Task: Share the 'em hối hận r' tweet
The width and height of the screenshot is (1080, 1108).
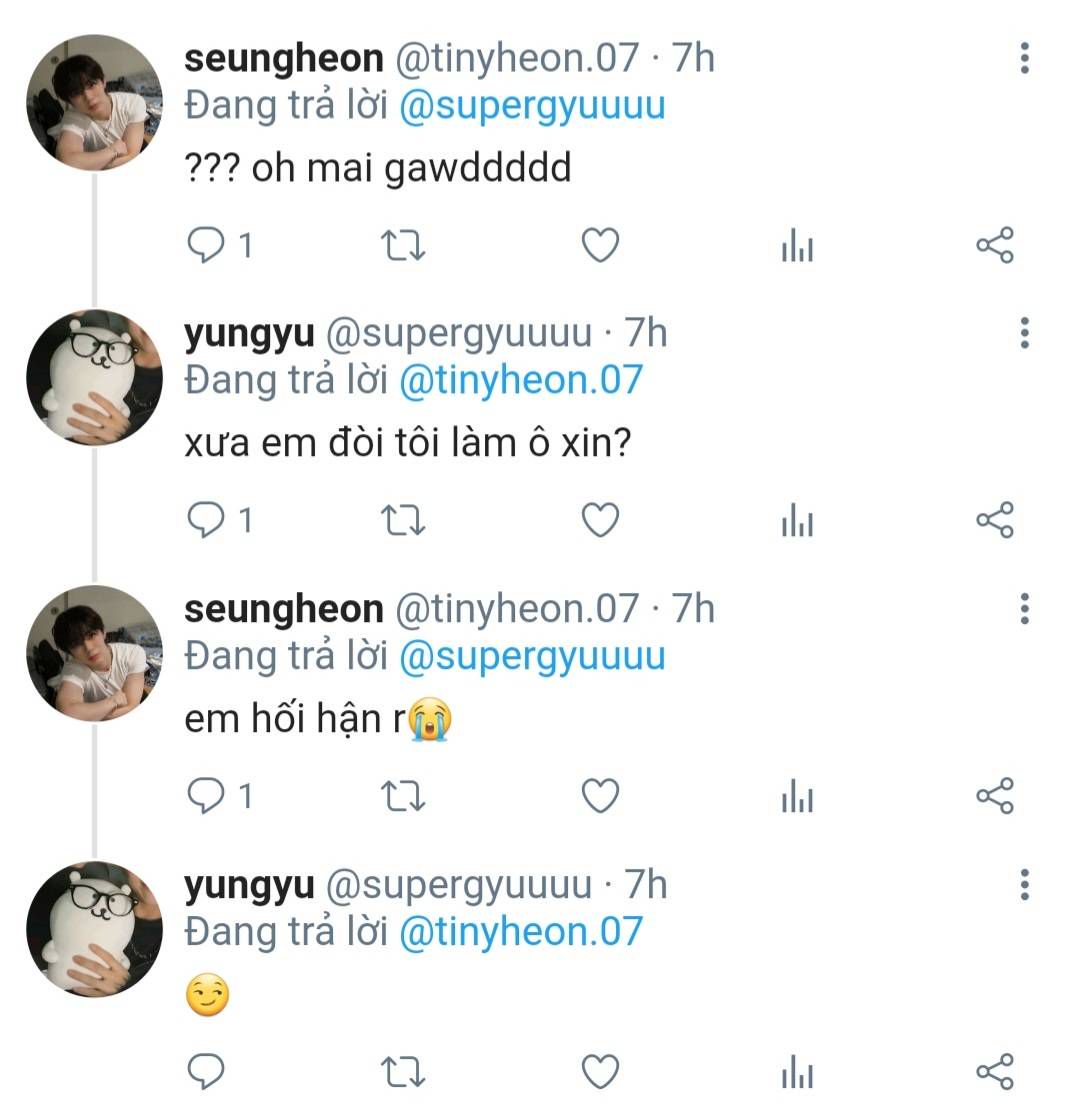Action: point(994,796)
